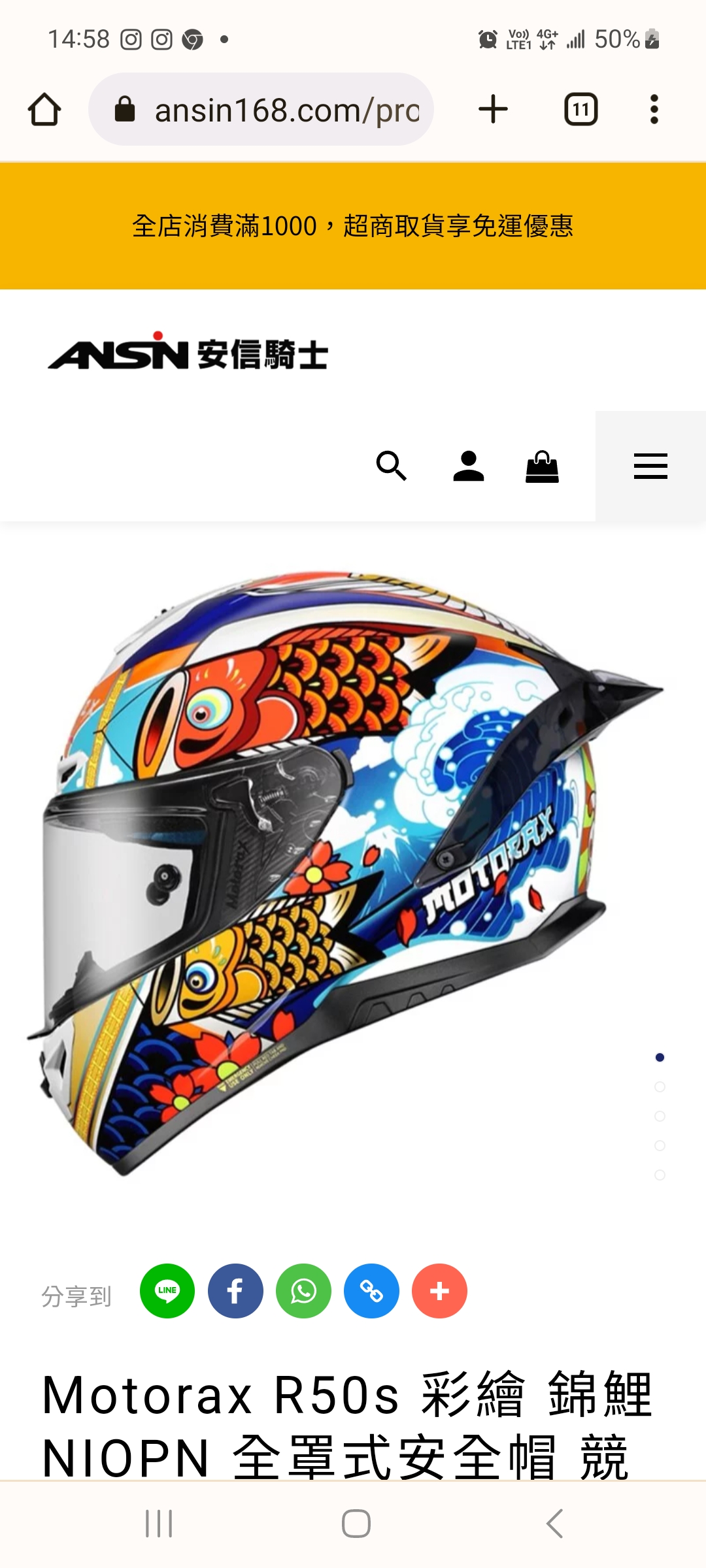706x1568 pixels.
Task: Jump to the last product image dot
Action: coord(660,1175)
